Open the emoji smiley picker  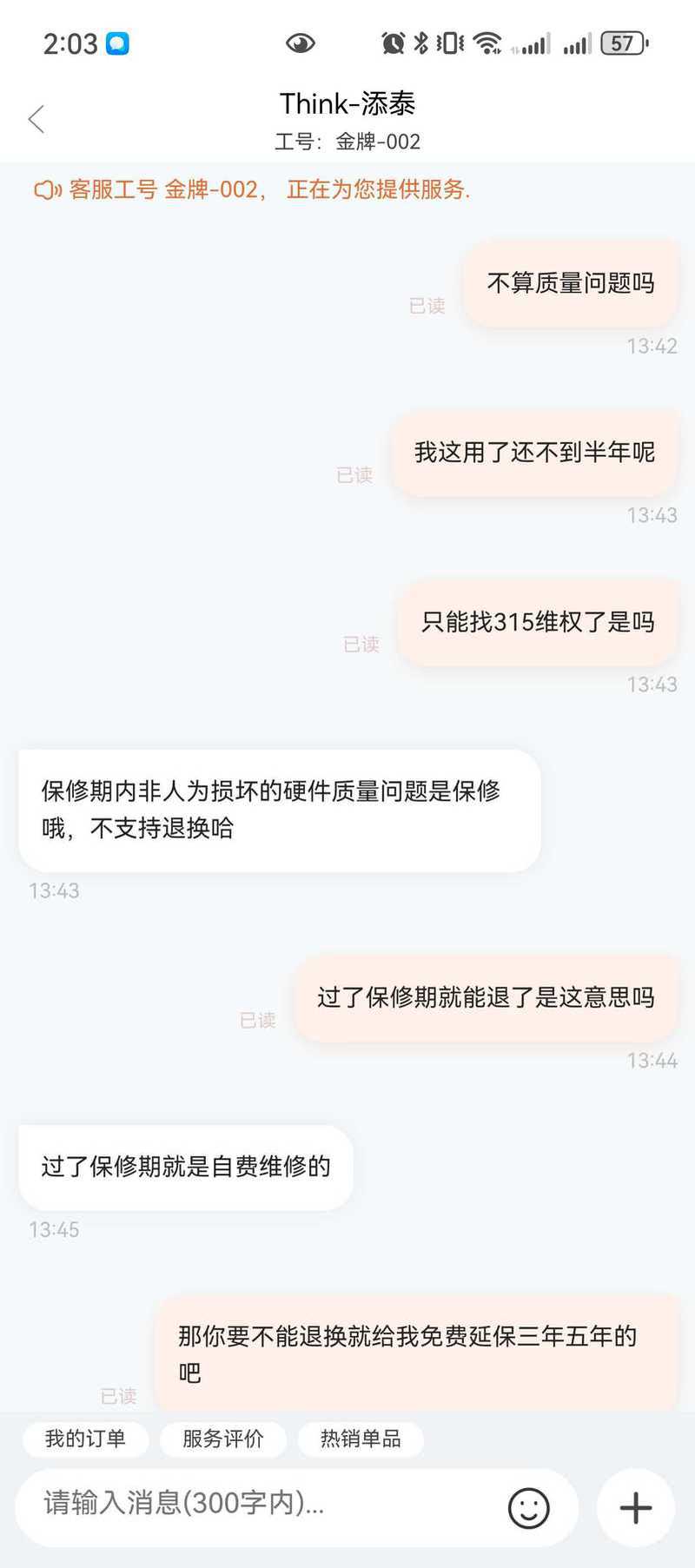click(528, 1507)
